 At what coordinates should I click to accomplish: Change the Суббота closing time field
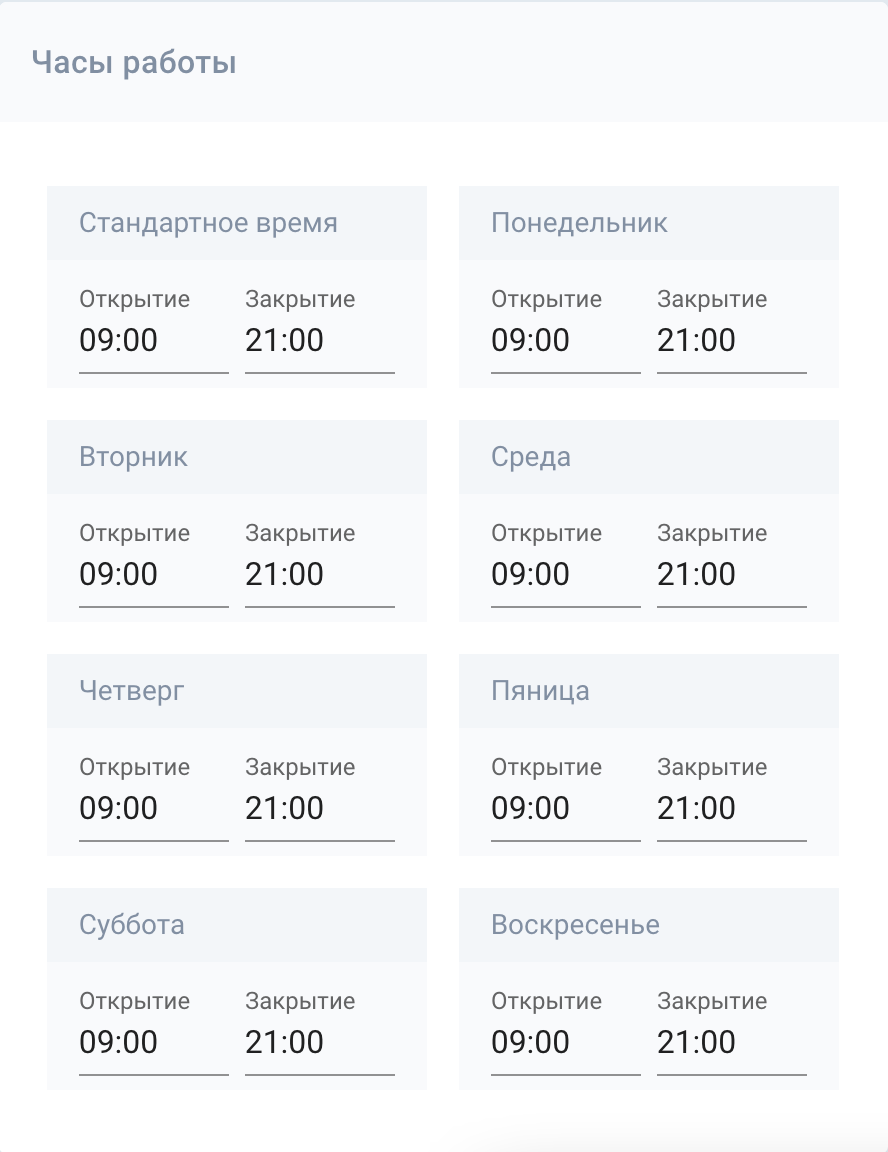click(x=319, y=1043)
